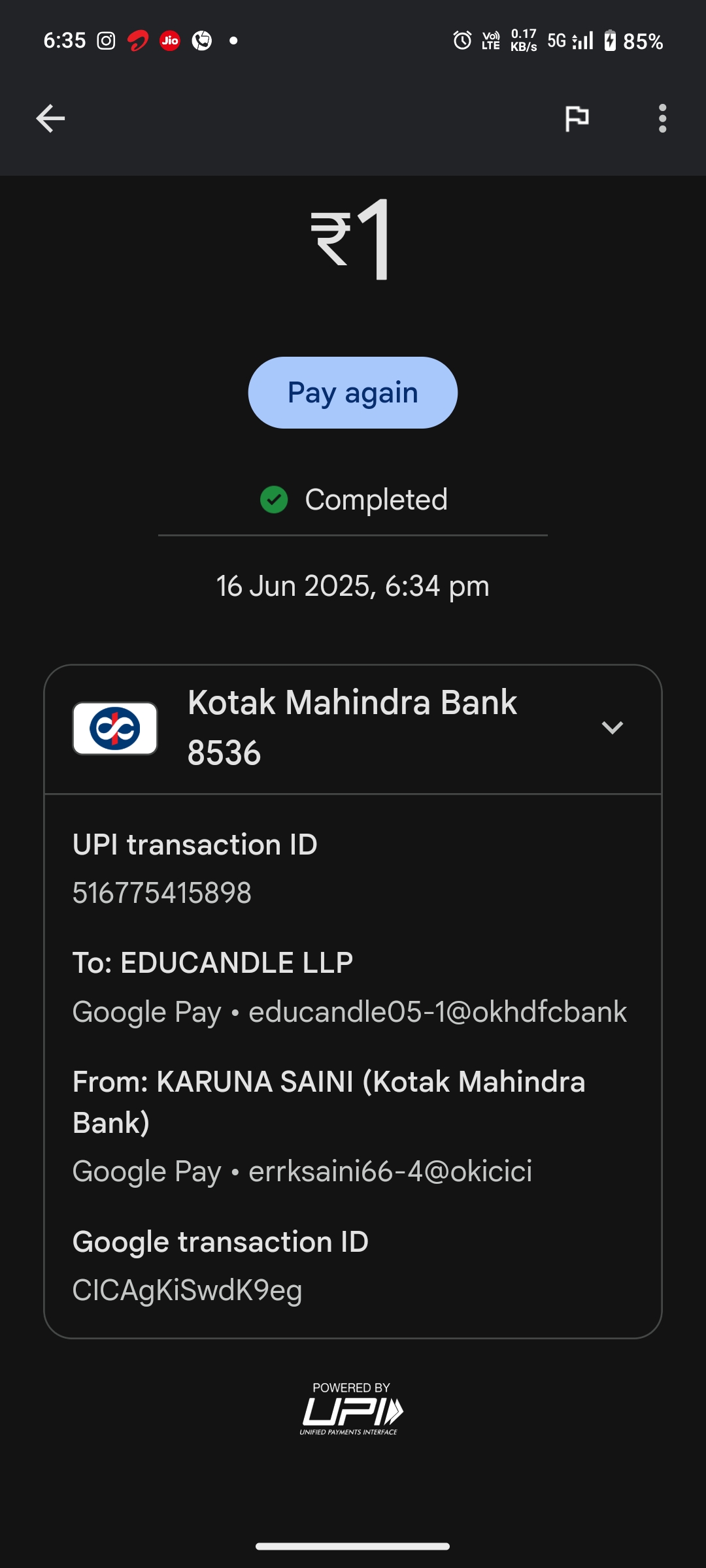Tap the Pay again button
The height and width of the screenshot is (1568, 706).
[x=353, y=393]
